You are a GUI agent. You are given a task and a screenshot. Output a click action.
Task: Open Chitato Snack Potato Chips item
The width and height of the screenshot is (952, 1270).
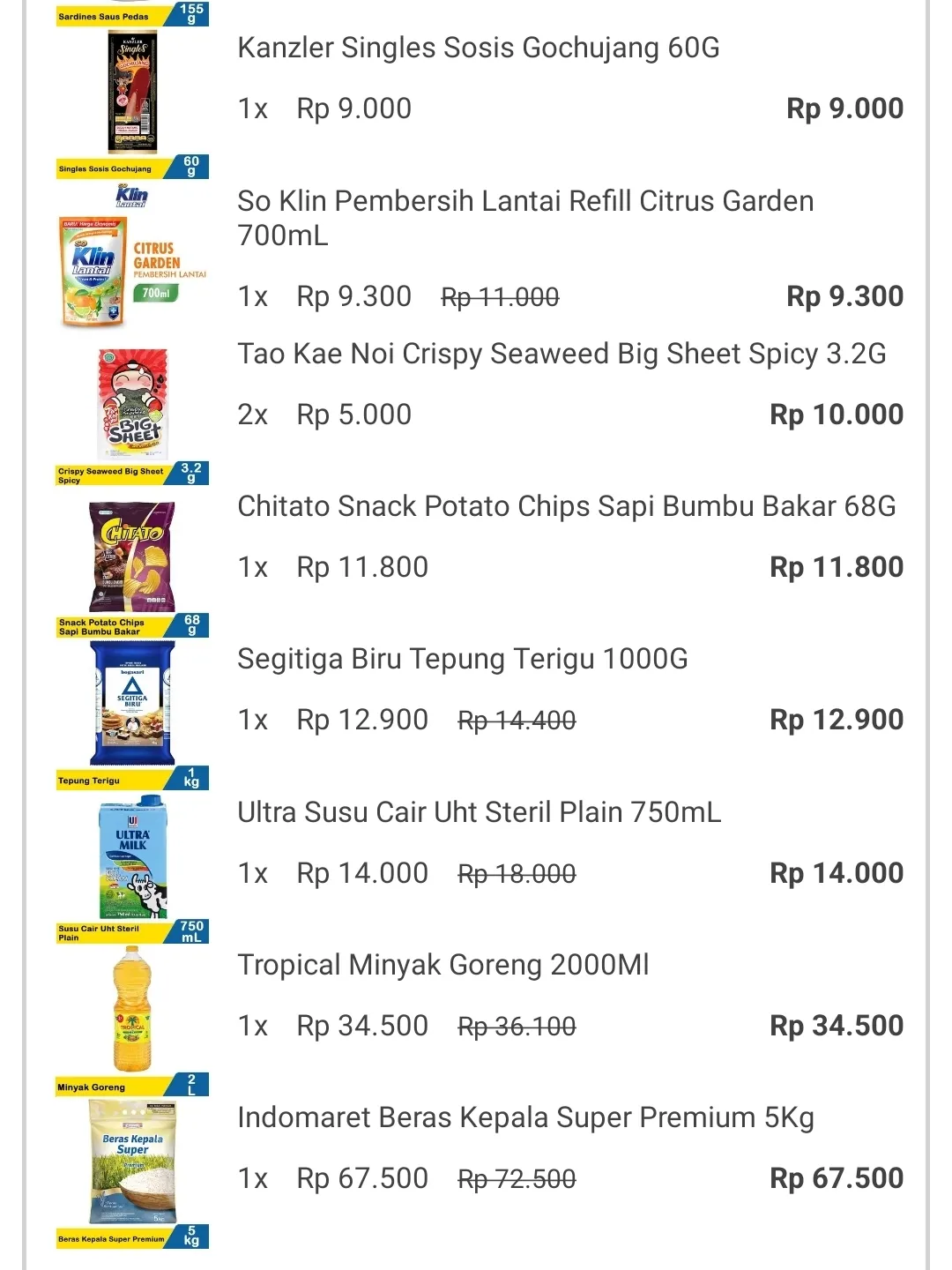[x=566, y=506]
